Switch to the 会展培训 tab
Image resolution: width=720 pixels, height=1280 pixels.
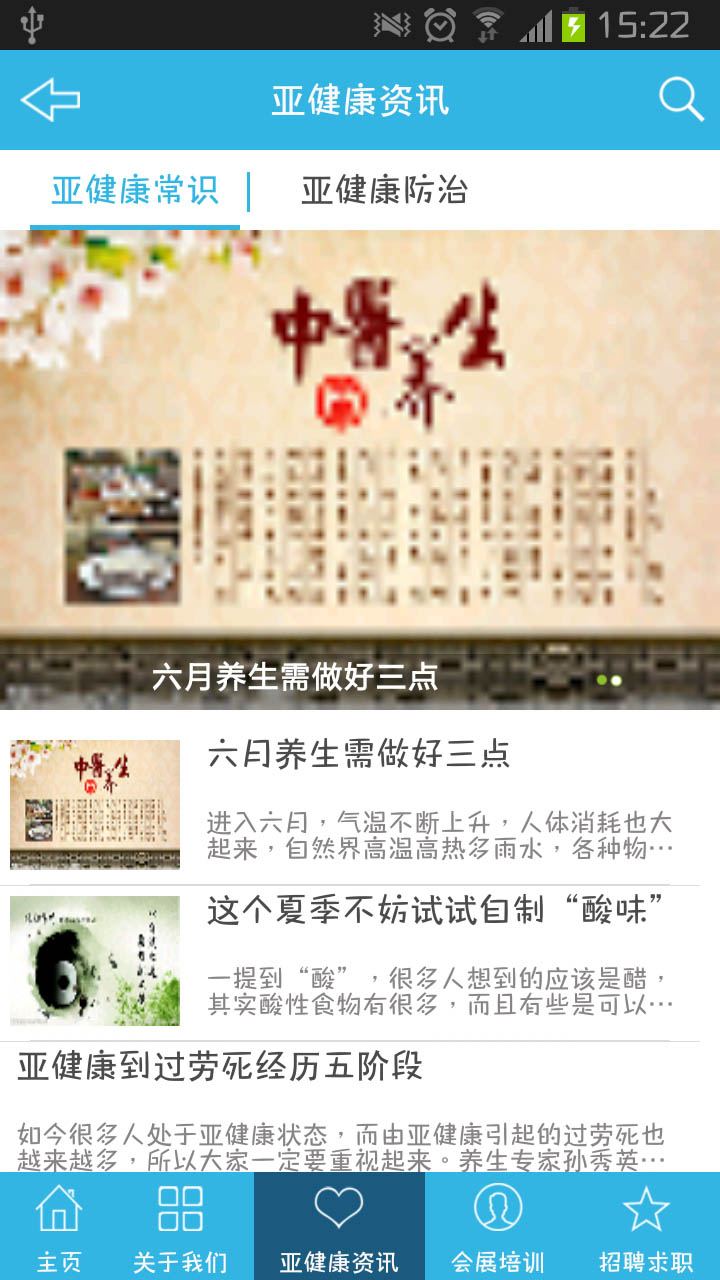(x=497, y=1226)
